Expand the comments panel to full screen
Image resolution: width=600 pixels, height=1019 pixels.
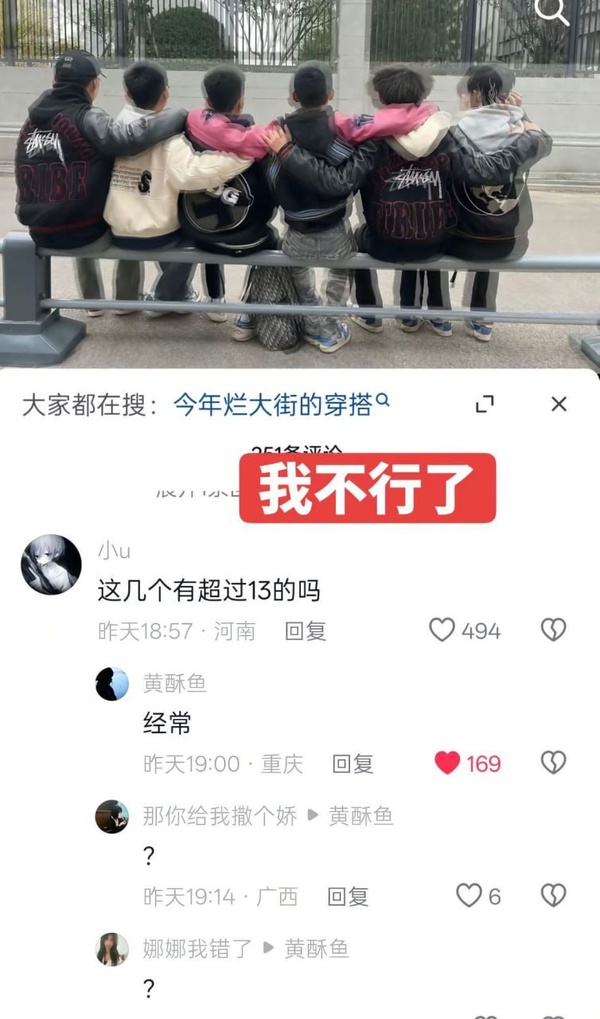pos(485,404)
